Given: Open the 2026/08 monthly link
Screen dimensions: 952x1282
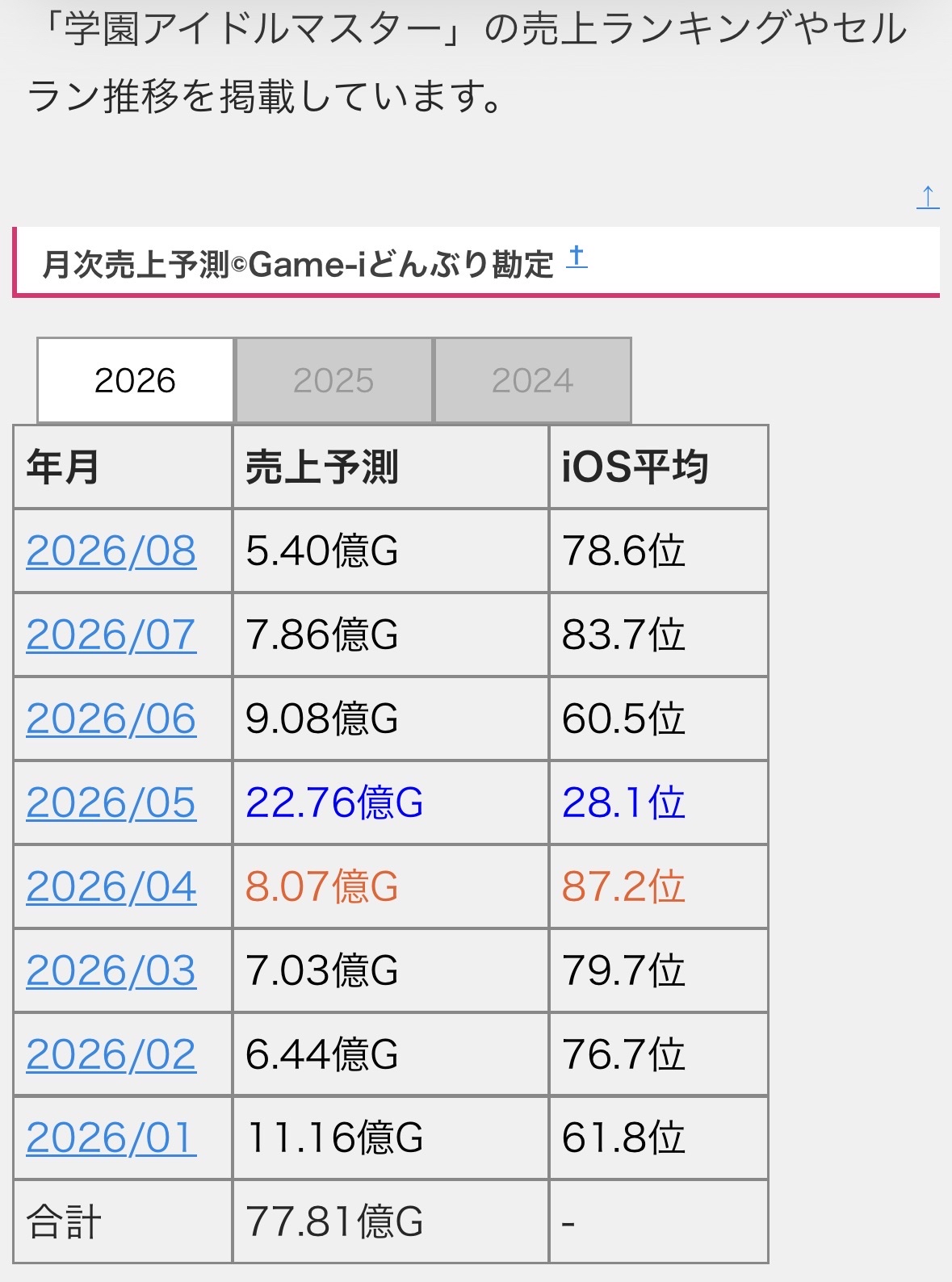Looking at the screenshot, I should (x=111, y=551).
